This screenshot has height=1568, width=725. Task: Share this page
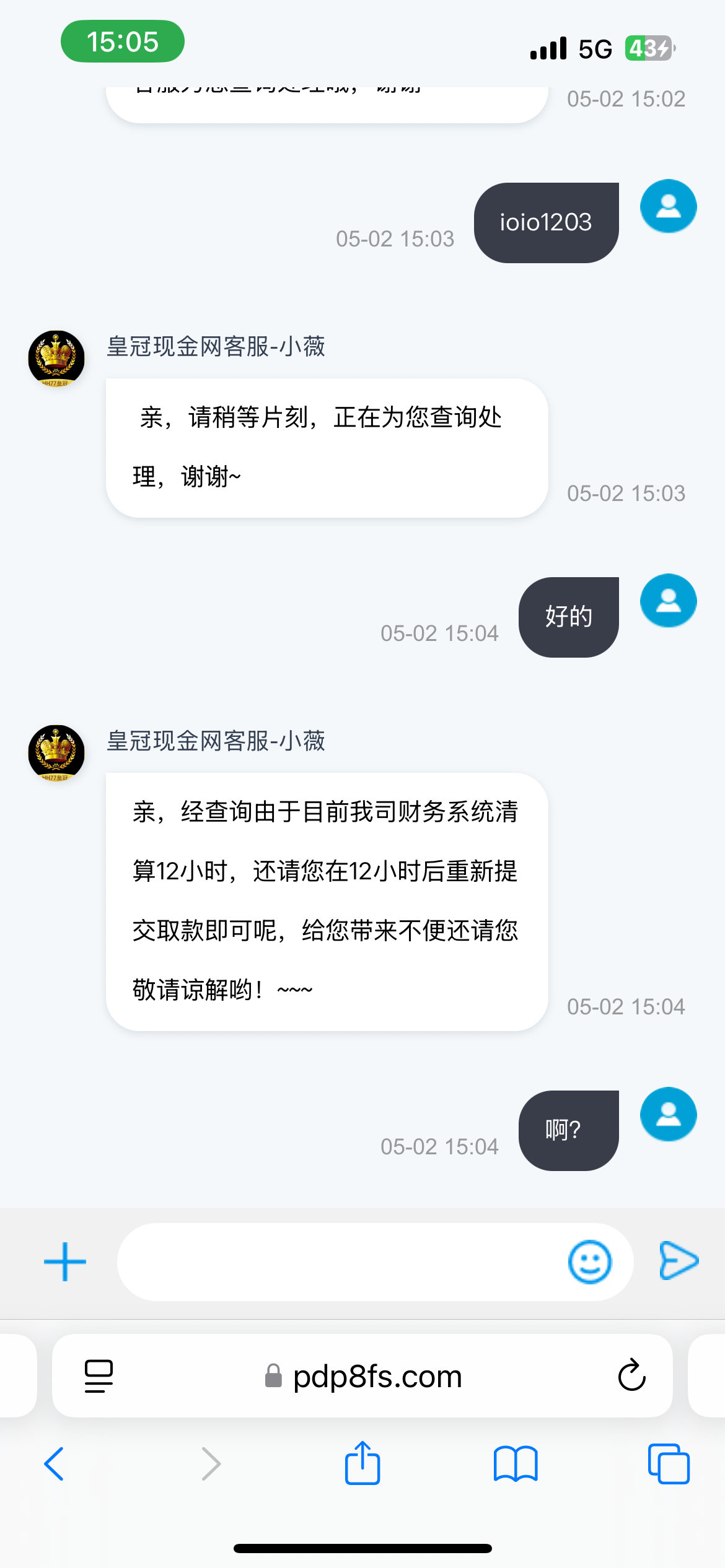pyautogui.click(x=362, y=1464)
